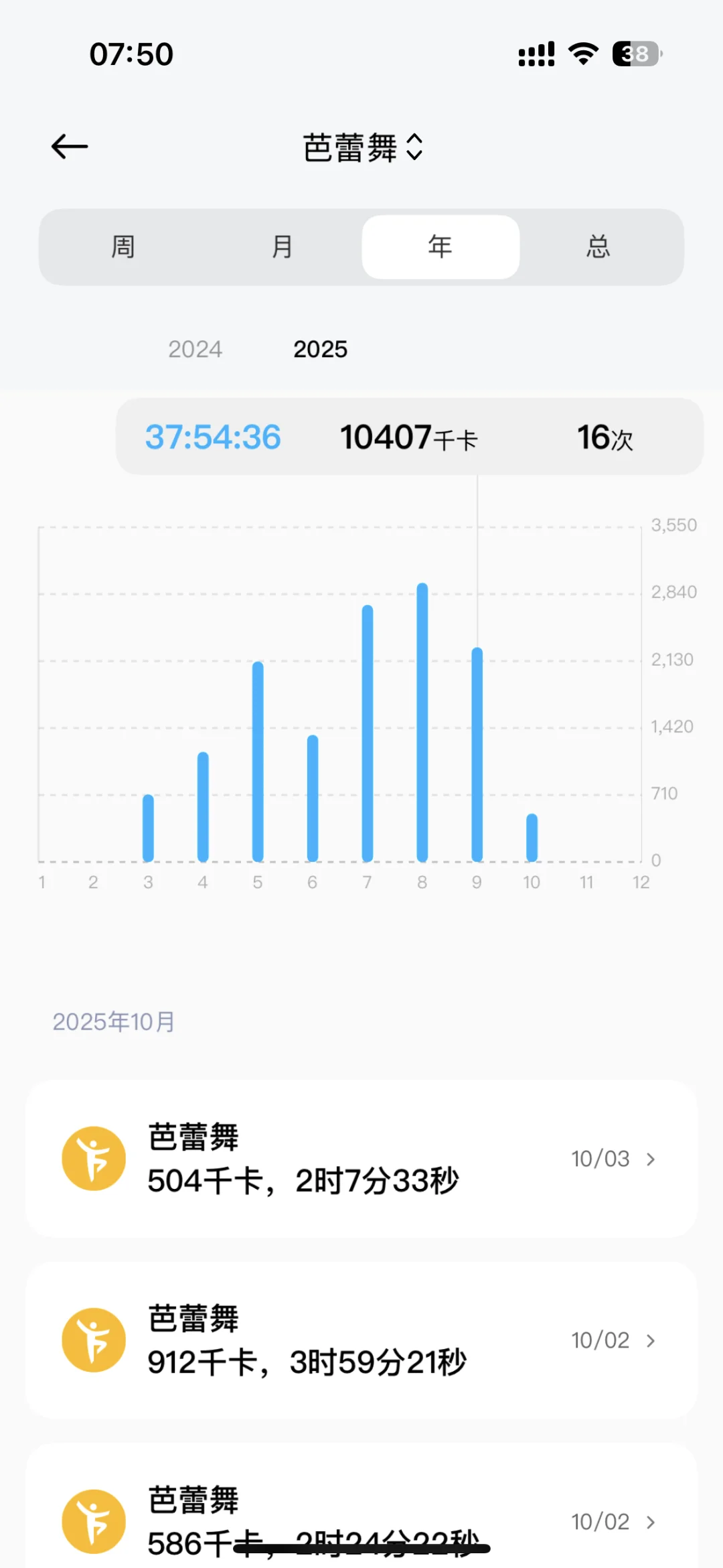This screenshot has width=723, height=1568.
Task: Select year 2024
Action: click(195, 349)
